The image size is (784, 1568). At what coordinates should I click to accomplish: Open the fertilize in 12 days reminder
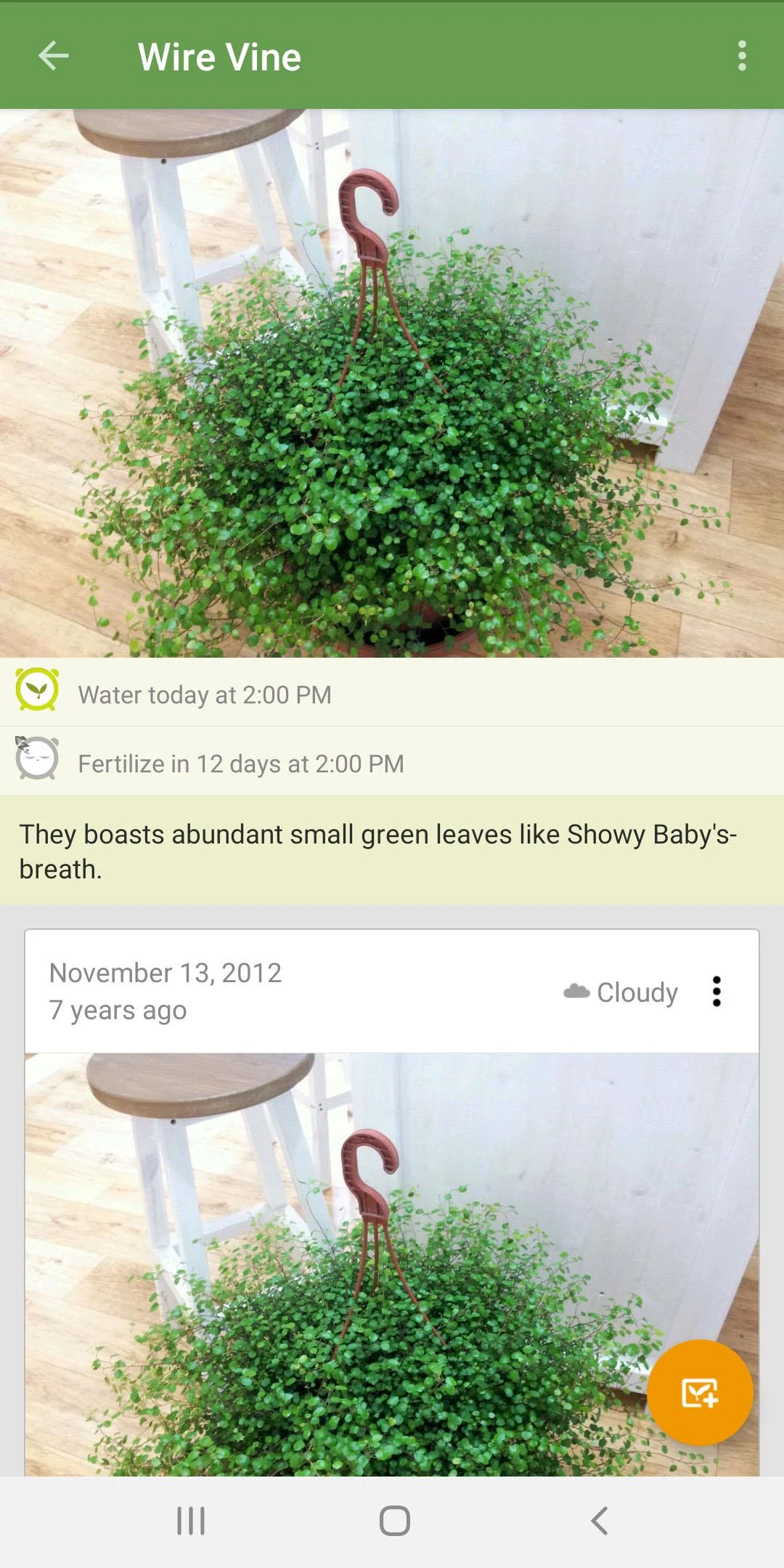coord(392,762)
